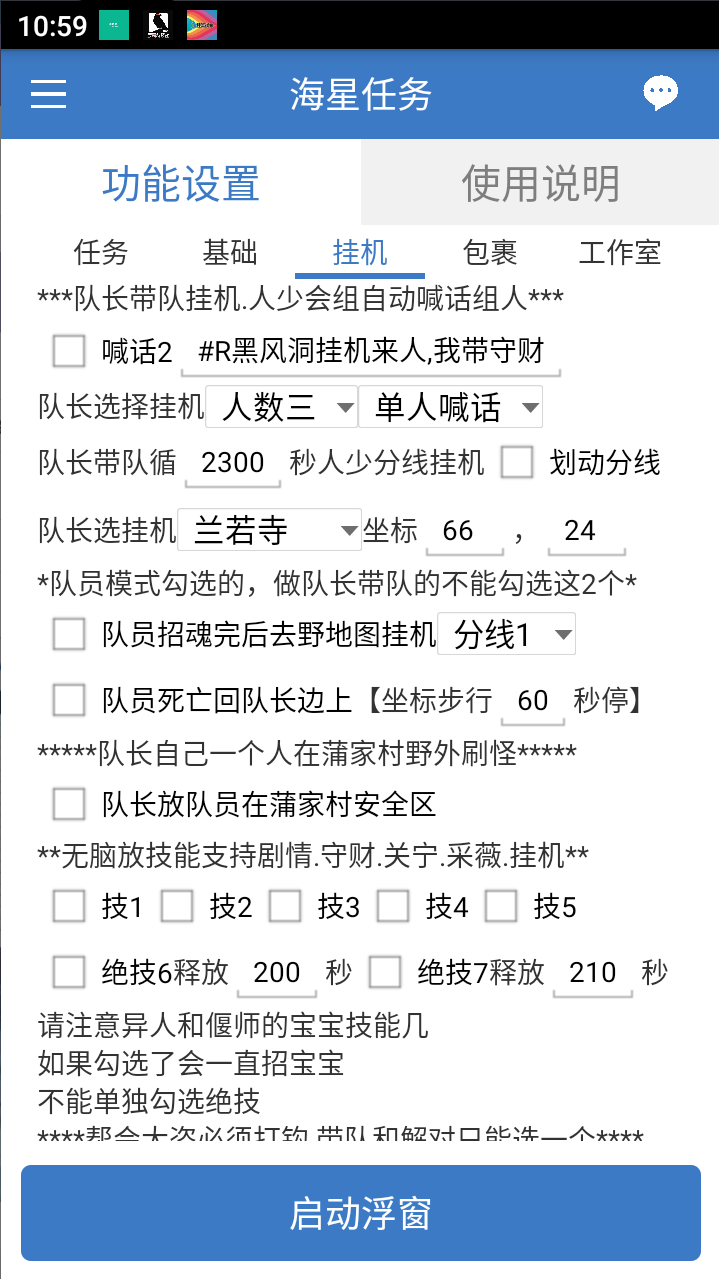Viewport: 719px width, 1279px height.
Task: Check the 喊话2 checkbox
Action: (x=69, y=351)
